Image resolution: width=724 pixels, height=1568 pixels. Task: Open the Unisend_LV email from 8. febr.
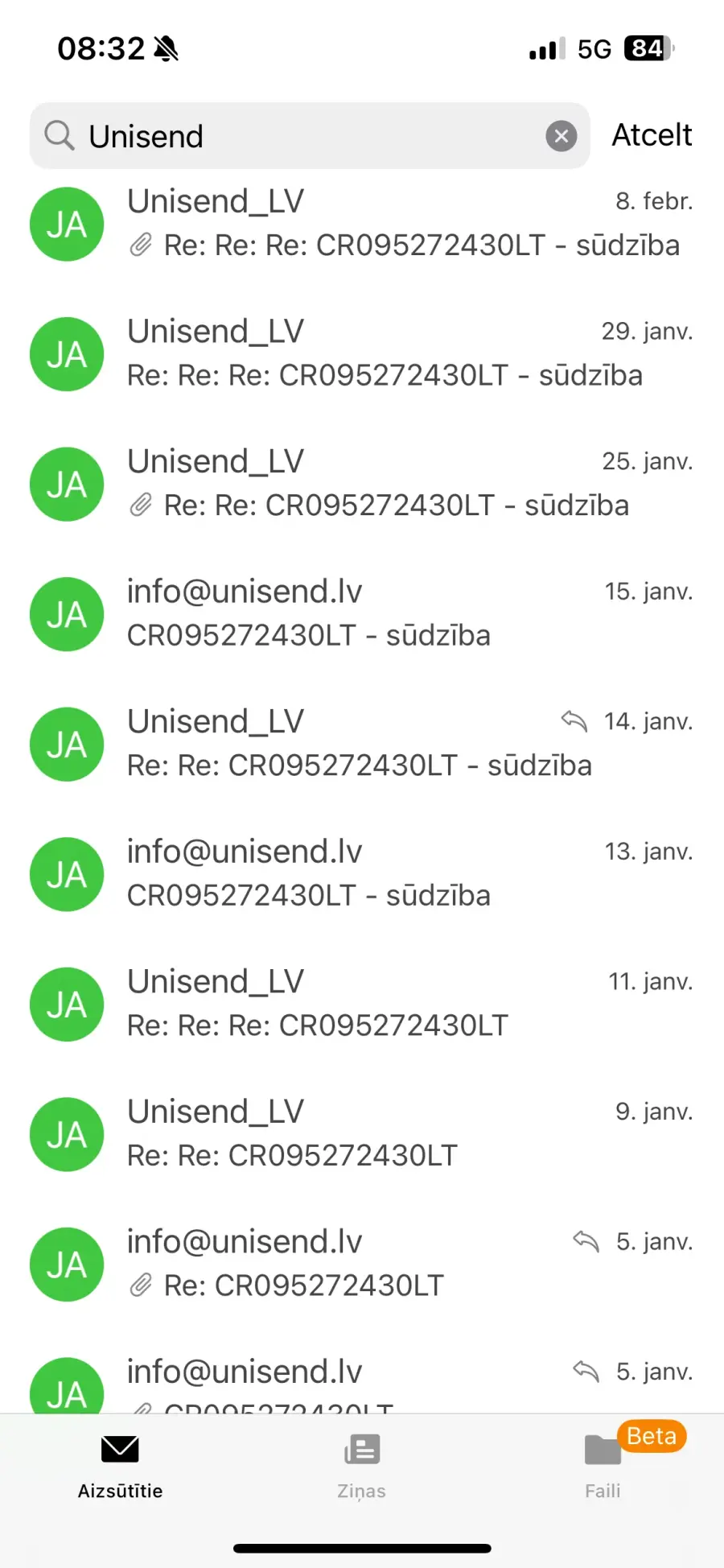coord(402,224)
